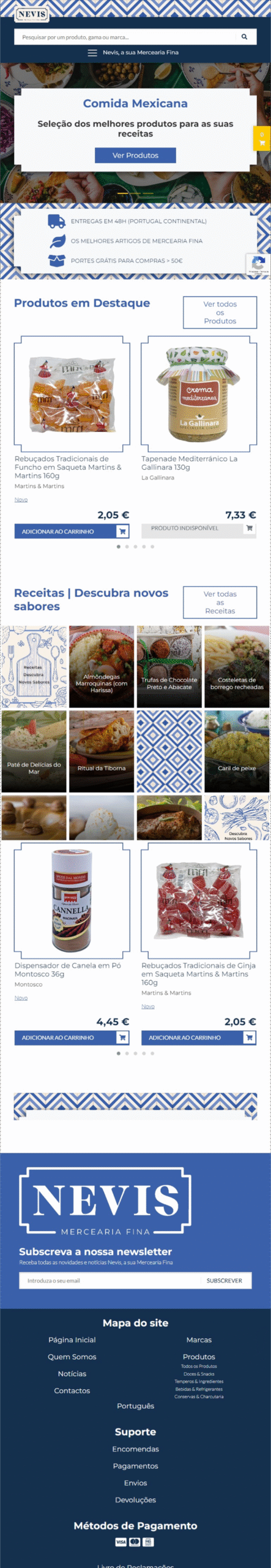Add Rebuçados de Ginja to cart
Viewport: 271px width, 1568px height.
199,1038
